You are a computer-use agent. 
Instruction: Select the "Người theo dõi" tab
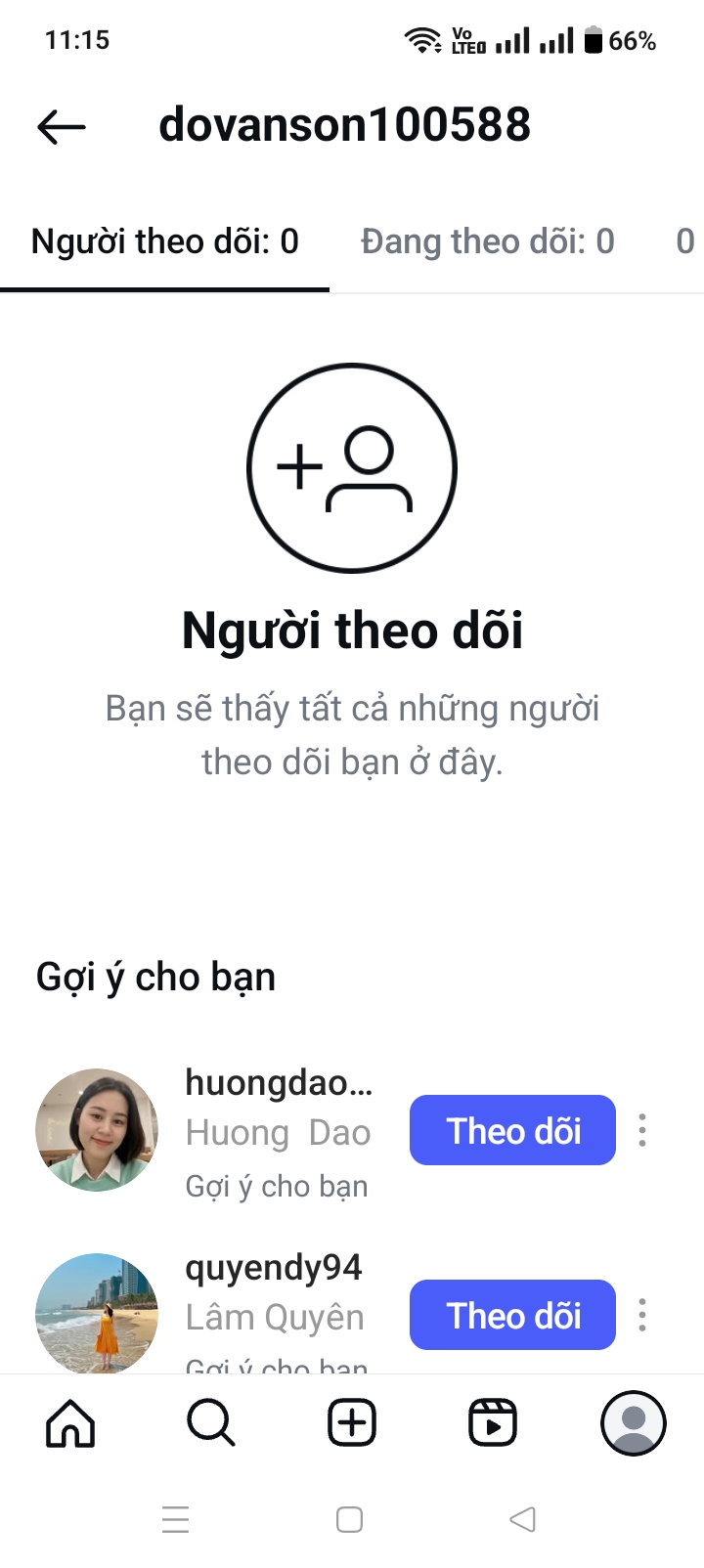[x=164, y=241]
